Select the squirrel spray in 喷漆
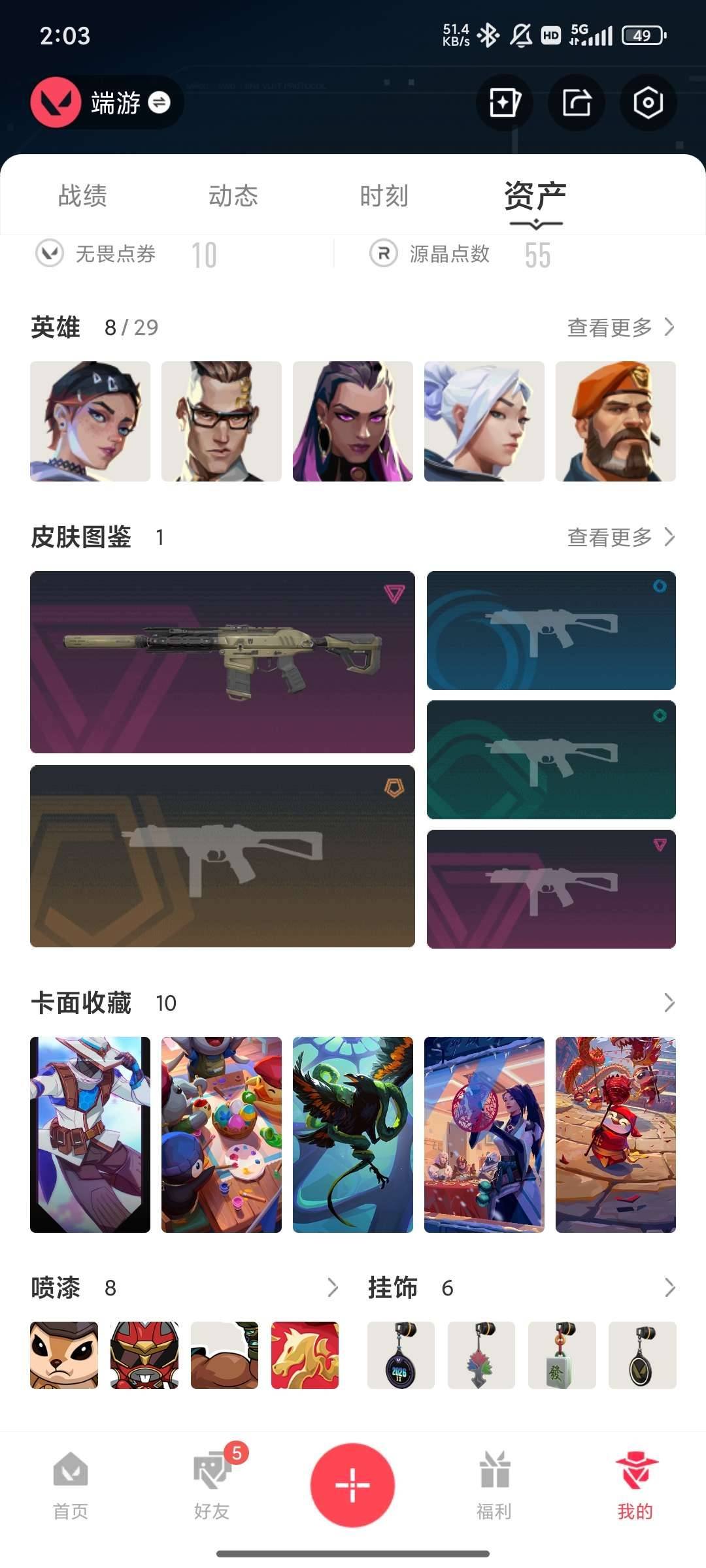The image size is (706, 1568). coord(63,1356)
